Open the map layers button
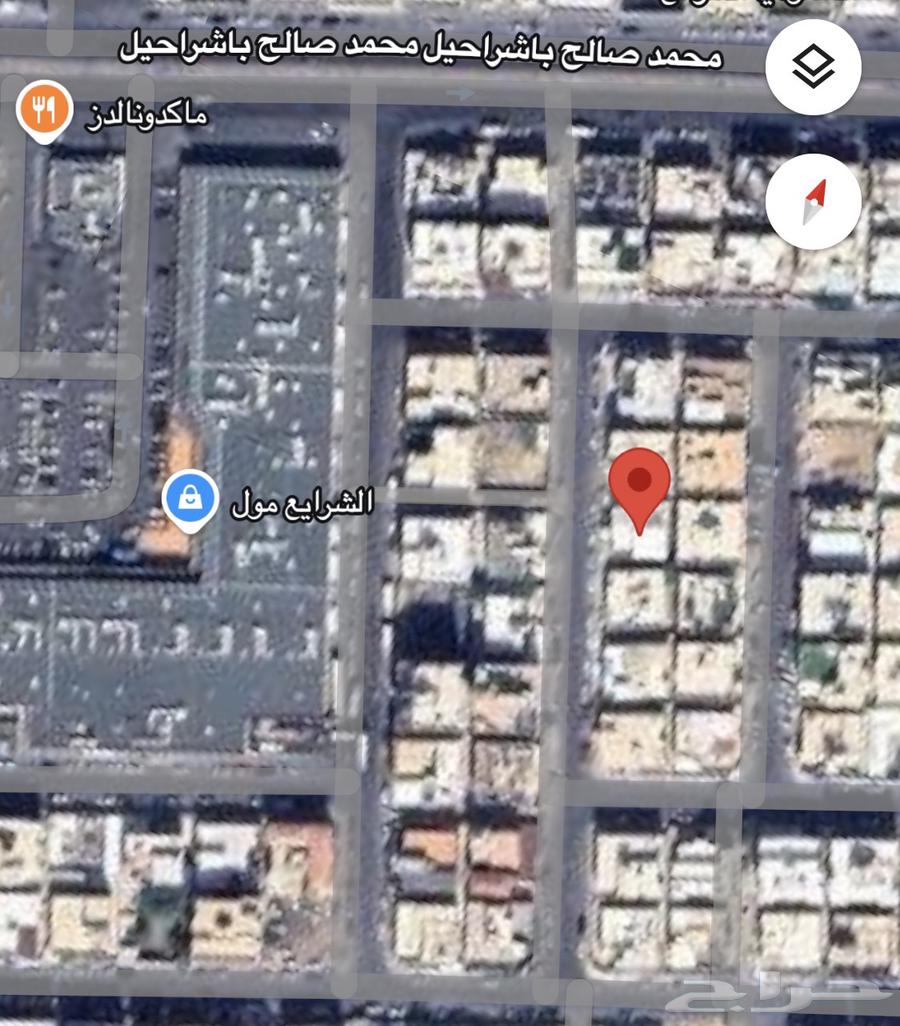This screenshot has width=900, height=1026. click(813, 67)
